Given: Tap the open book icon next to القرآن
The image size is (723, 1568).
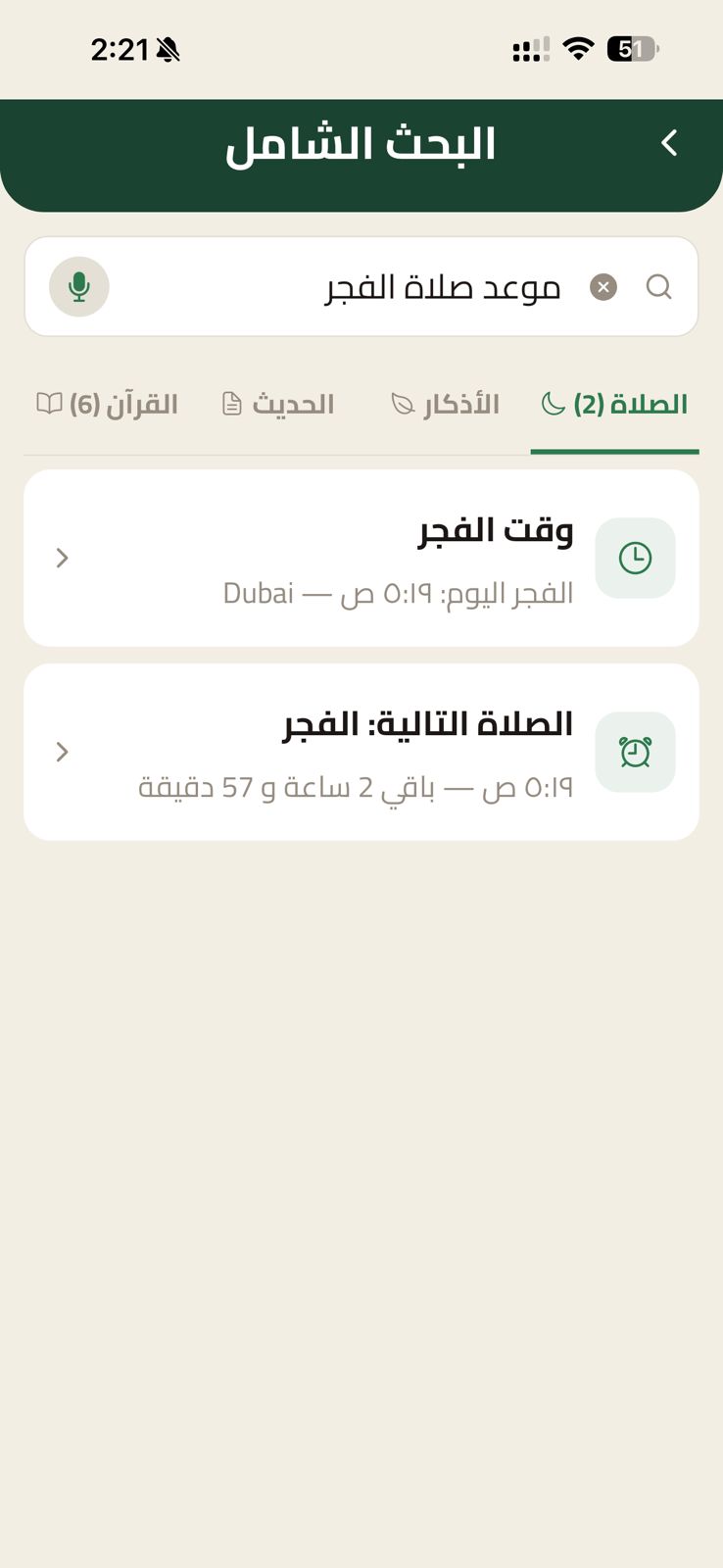Looking at the screenshot, I should (x=50, y=403).
